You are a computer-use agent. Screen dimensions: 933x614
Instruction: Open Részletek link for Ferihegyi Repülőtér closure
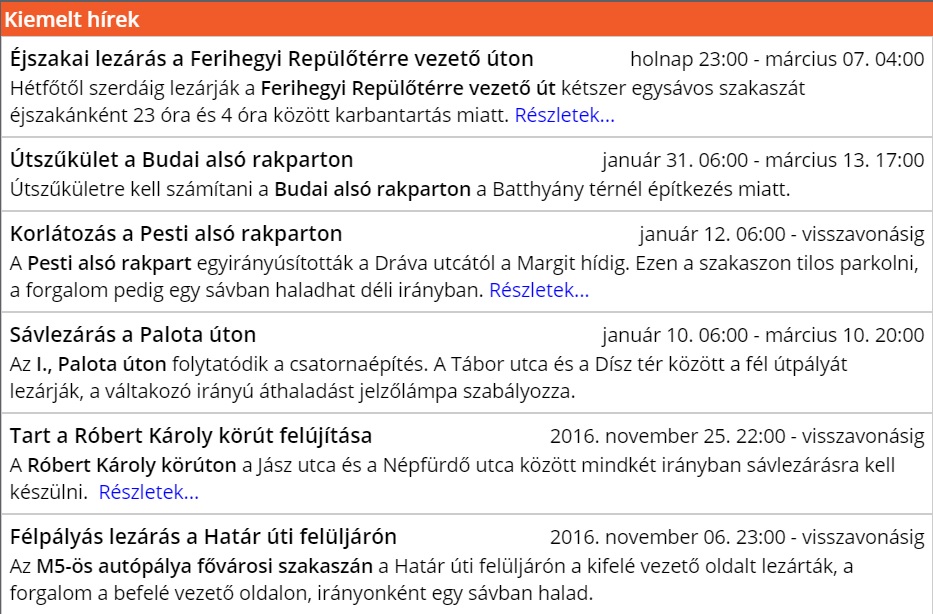click(x=564, y=115)
